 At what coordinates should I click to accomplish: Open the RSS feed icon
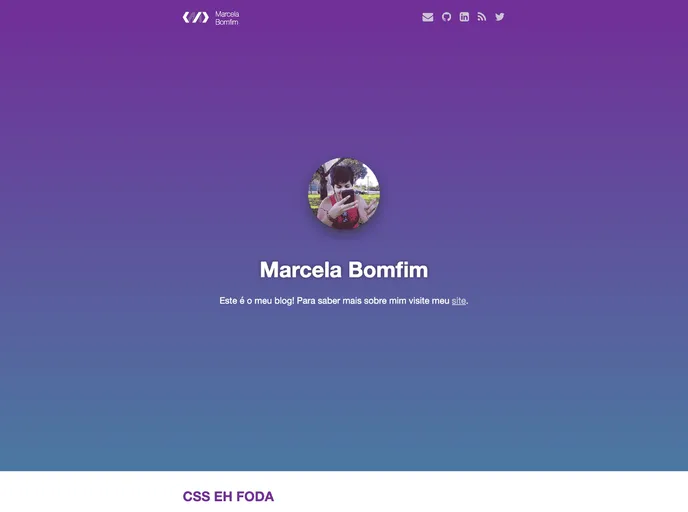(481, 17)
